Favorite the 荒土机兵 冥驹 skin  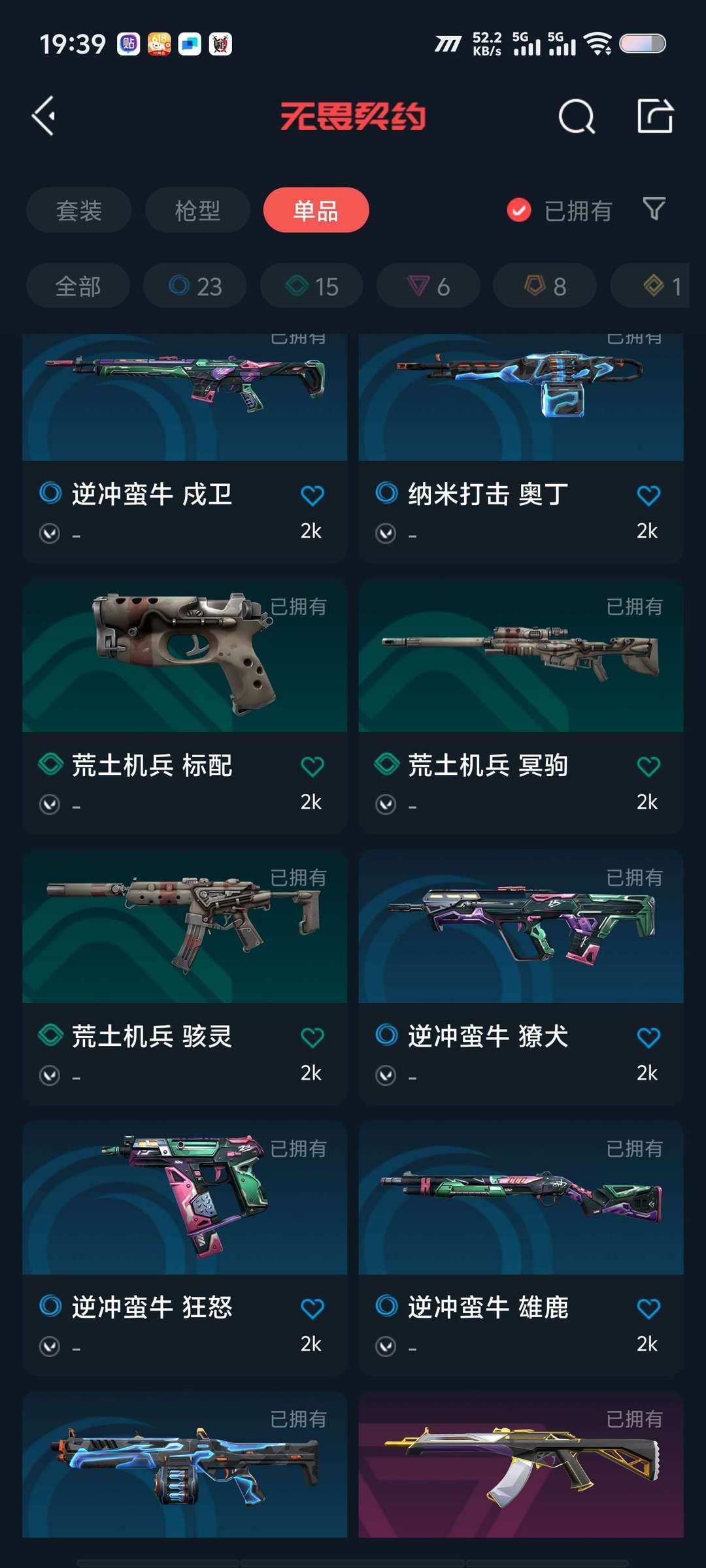click(x=648, y=766)
